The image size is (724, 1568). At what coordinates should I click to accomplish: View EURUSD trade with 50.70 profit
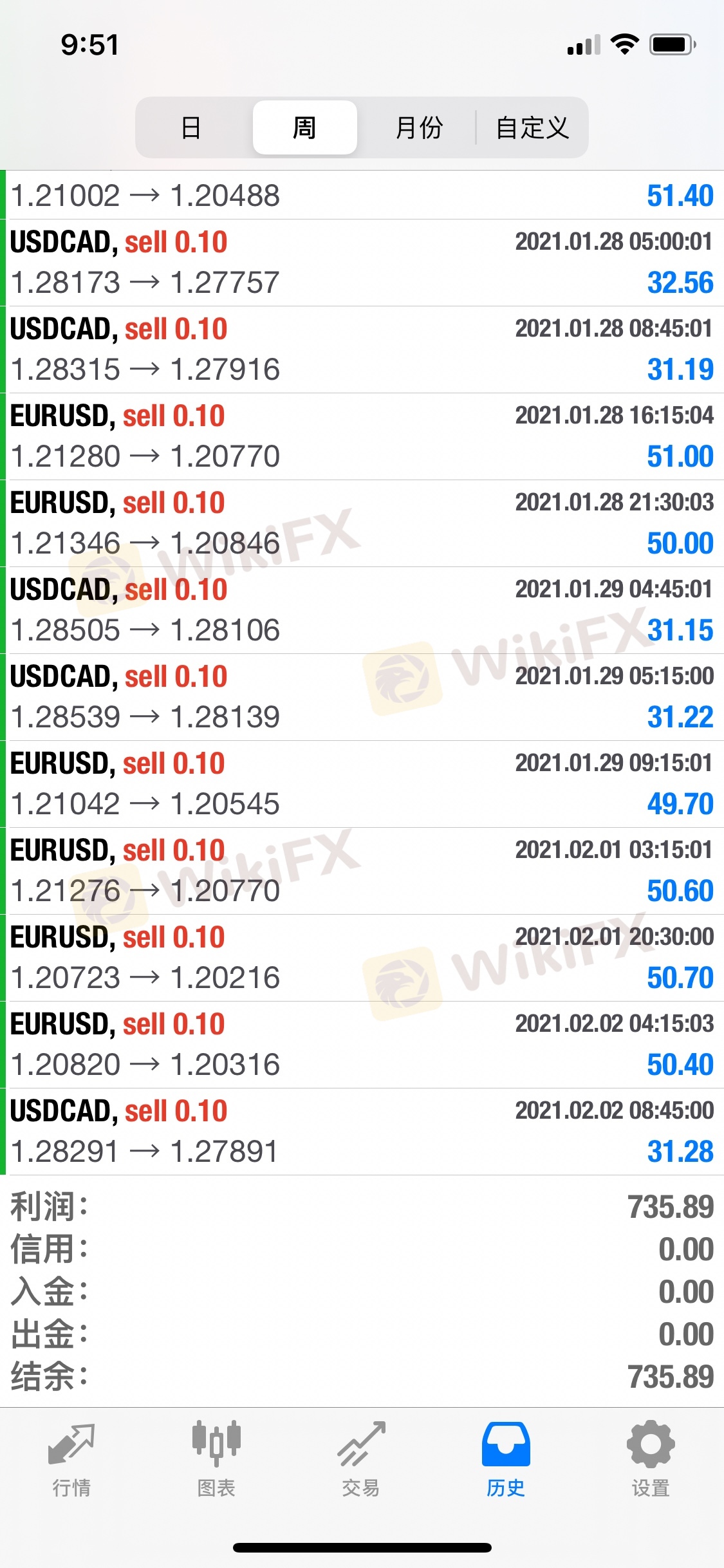[362, 958]
